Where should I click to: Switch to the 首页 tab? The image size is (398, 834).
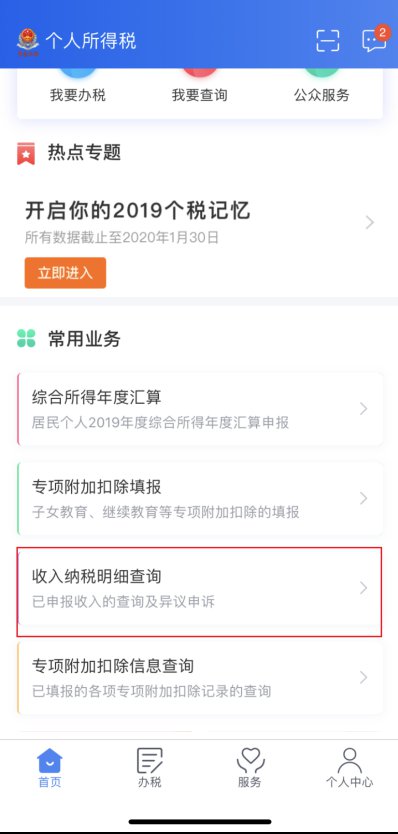[x=50, y=768]
